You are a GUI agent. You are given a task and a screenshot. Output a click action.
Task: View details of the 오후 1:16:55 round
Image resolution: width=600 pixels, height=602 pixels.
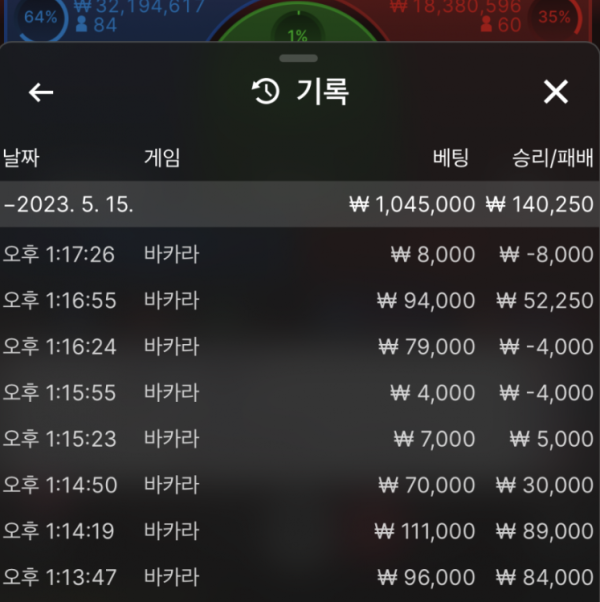tap(299, 301)
